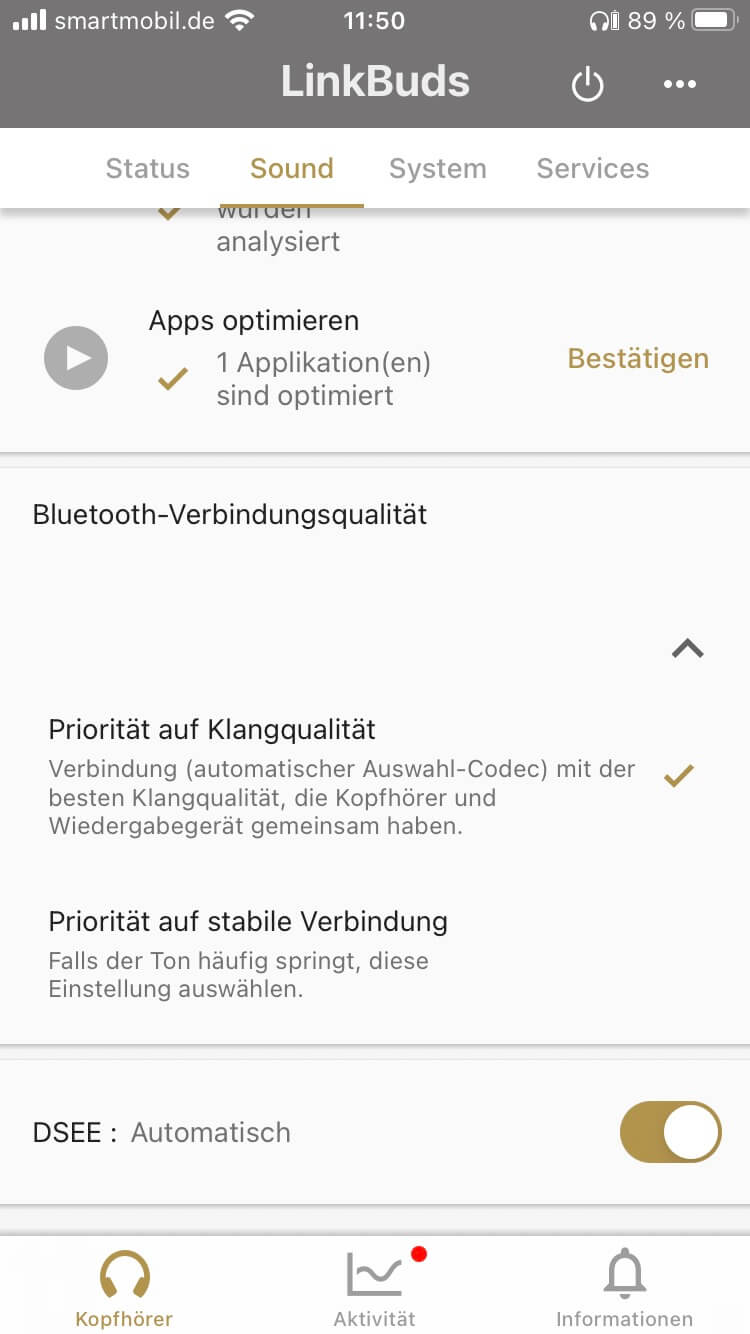Open the Aktivität tab

coord(375,1290)
